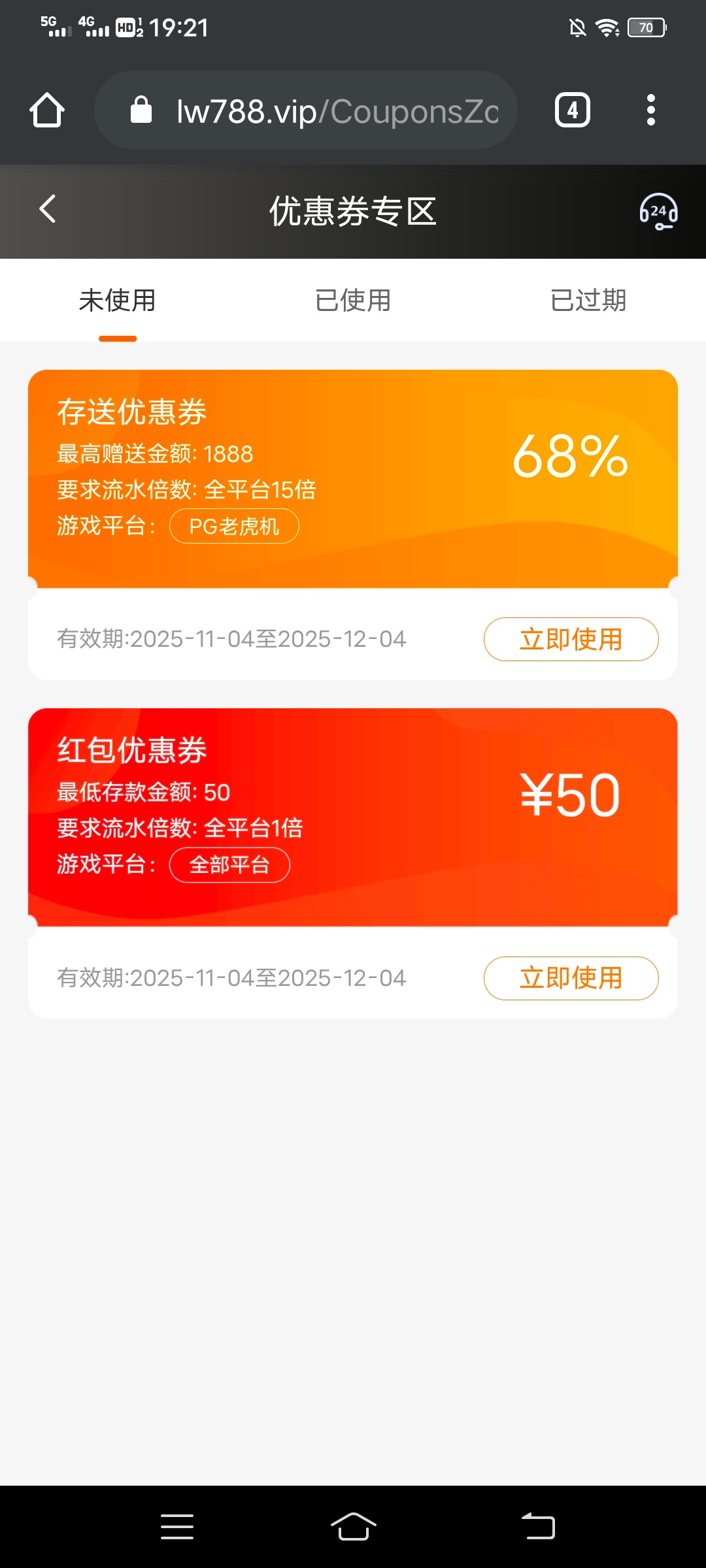
Task: Tap 立即使用 on the 存送优惠券 coupon
Action: tap(571, 639)
